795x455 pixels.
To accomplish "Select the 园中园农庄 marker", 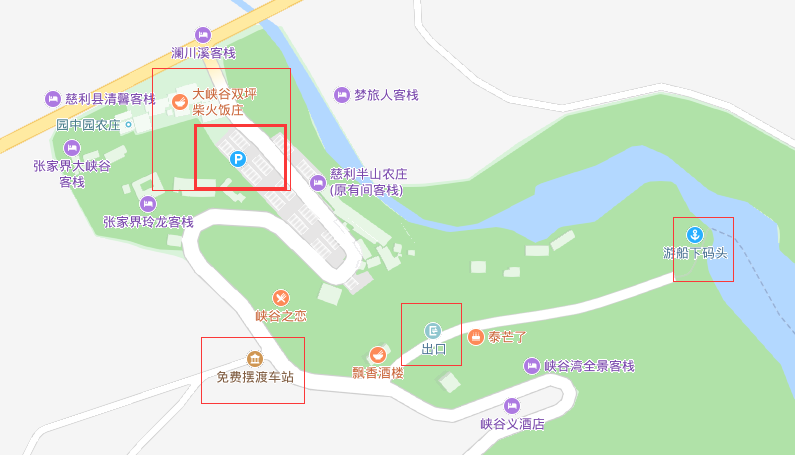I will tap(129, 125).
